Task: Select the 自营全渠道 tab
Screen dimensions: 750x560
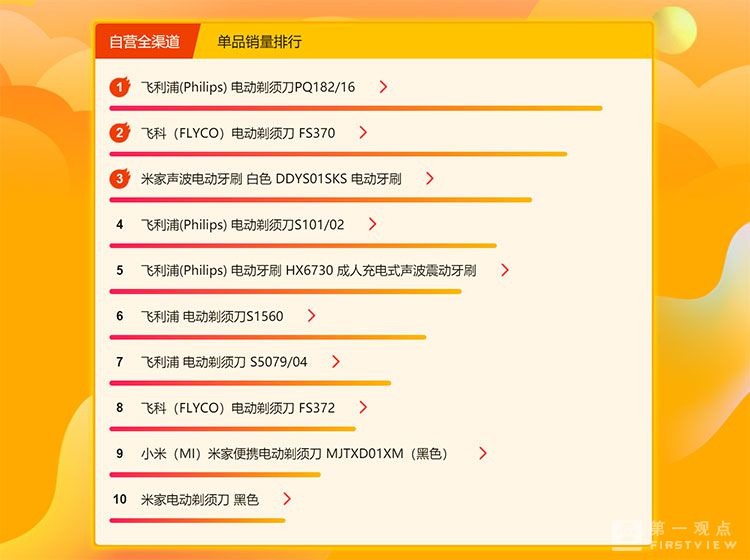Action: pyautogui.click(x=145, y=42)
